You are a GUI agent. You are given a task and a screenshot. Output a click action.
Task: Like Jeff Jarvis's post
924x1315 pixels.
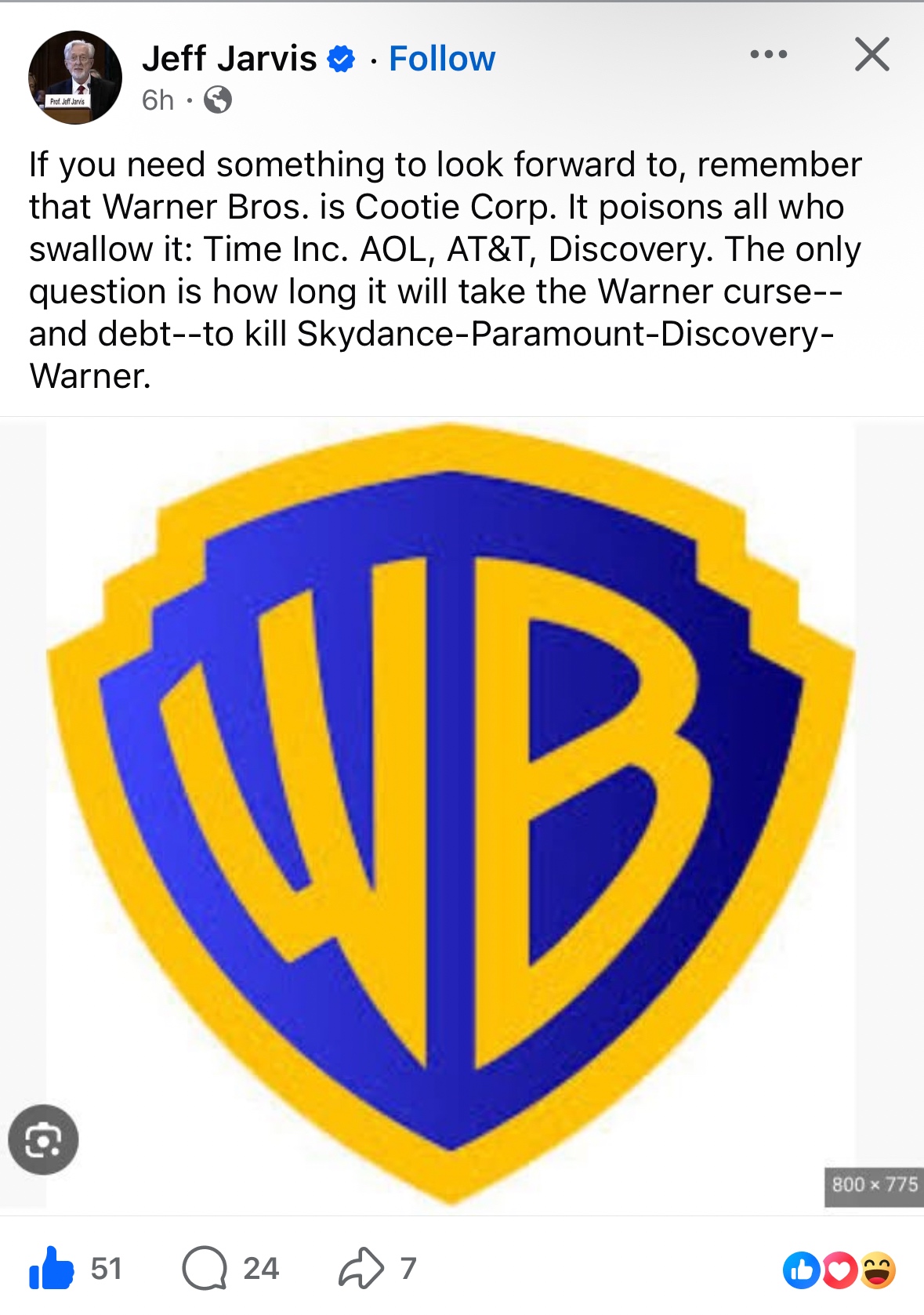pos(52,1267)
